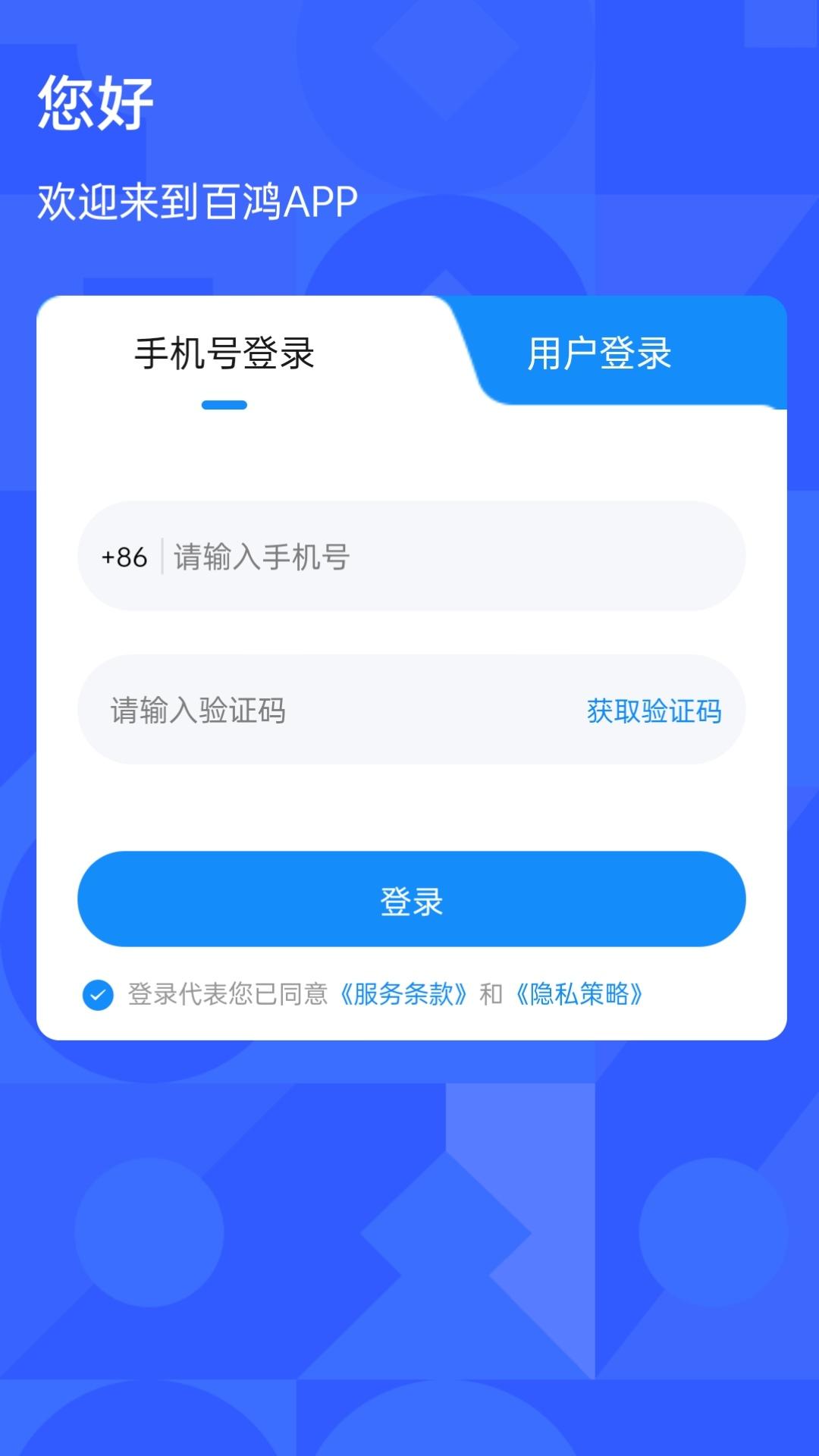Open the 《隐私策略》 link
The height and width of the screenshot is (1456, 819).
tap(579, 994)
